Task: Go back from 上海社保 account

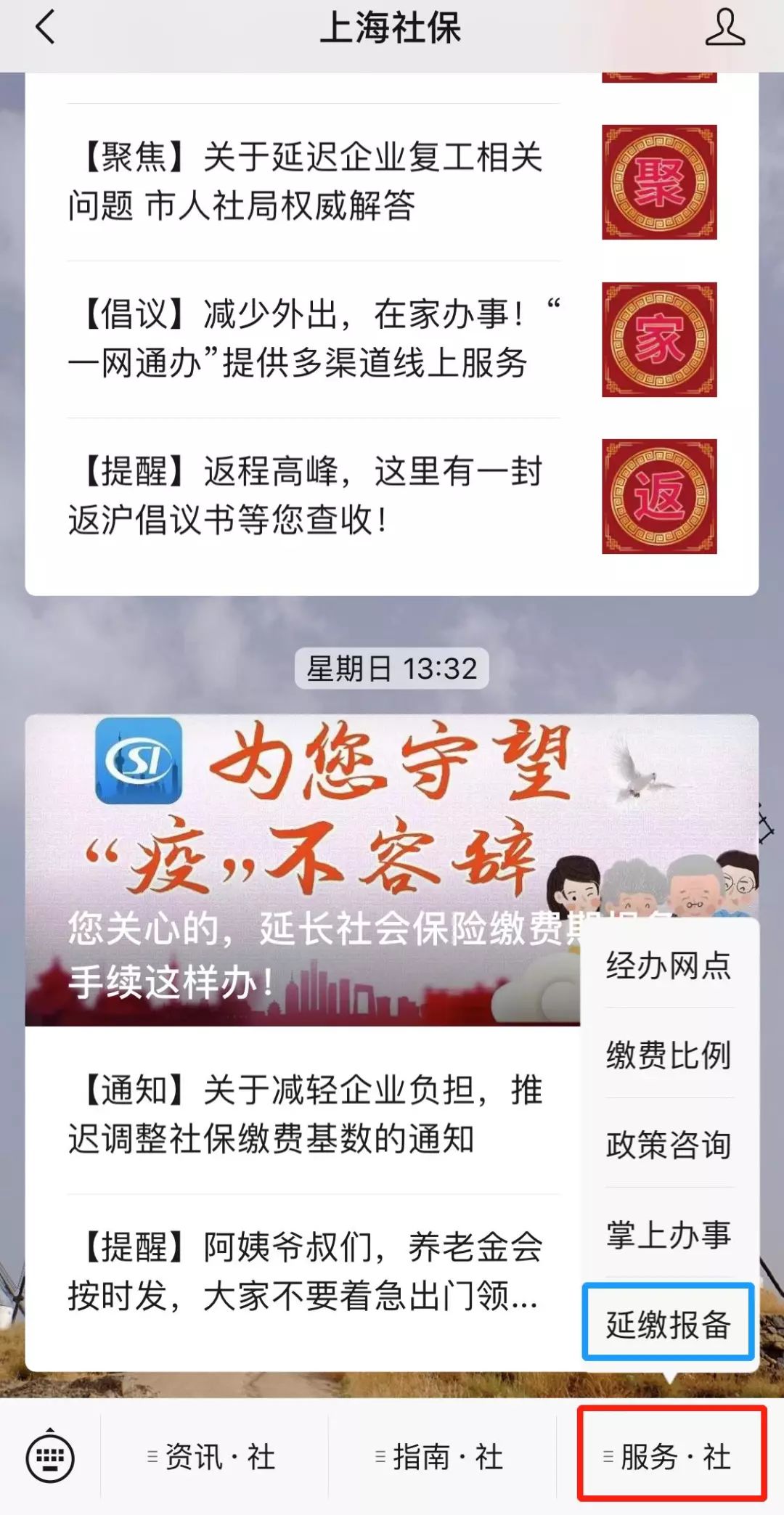Action: coord(45,29)
